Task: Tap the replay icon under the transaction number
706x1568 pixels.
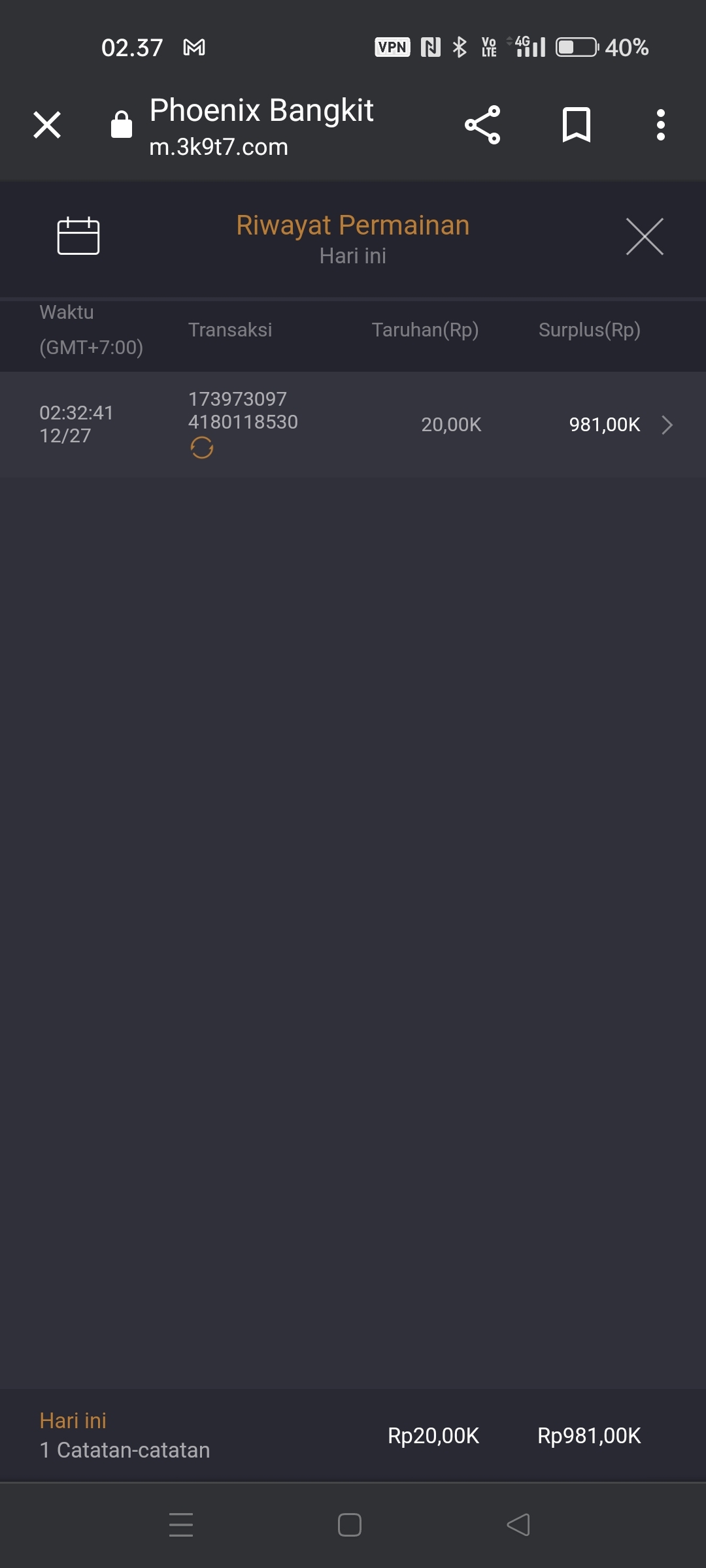Action: [202, 448]
